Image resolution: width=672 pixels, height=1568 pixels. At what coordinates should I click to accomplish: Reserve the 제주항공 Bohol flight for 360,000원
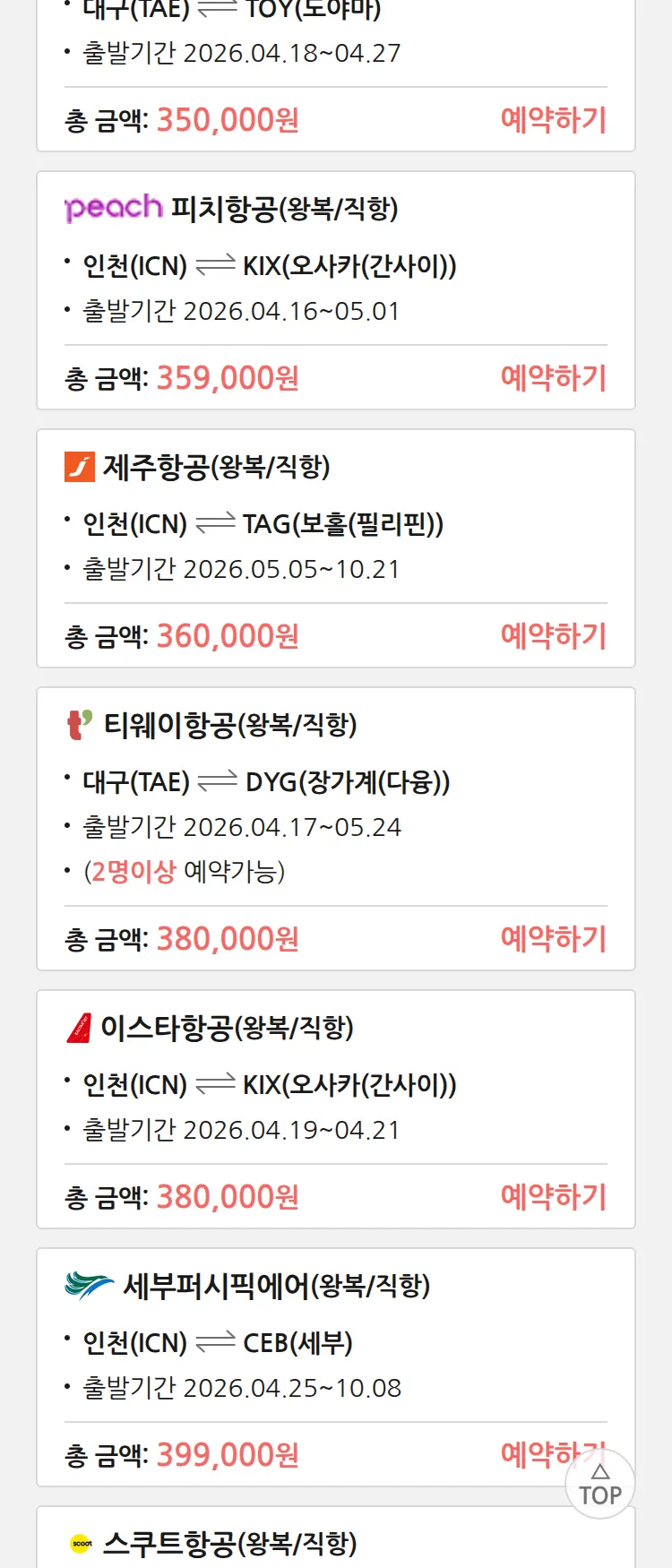coord(553,636)
